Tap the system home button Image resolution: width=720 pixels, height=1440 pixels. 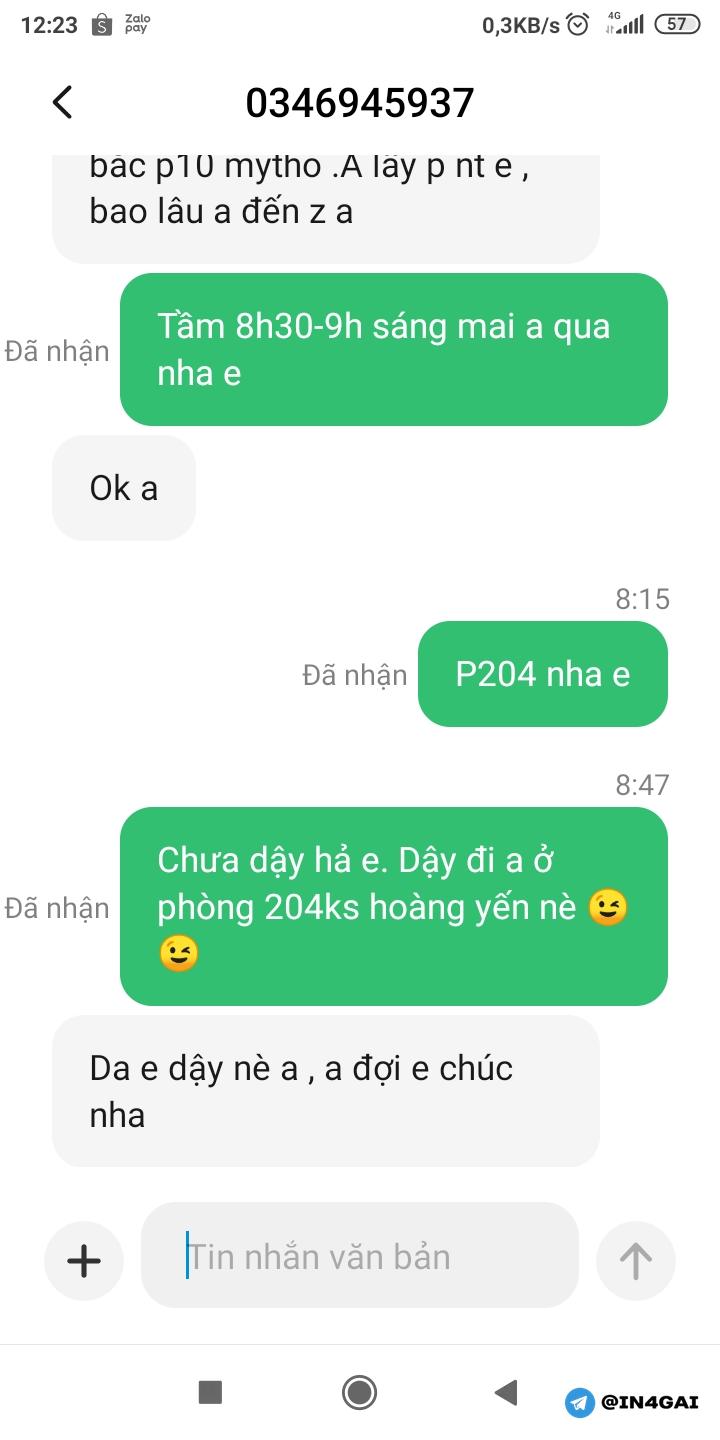[x=359, y=1392]
